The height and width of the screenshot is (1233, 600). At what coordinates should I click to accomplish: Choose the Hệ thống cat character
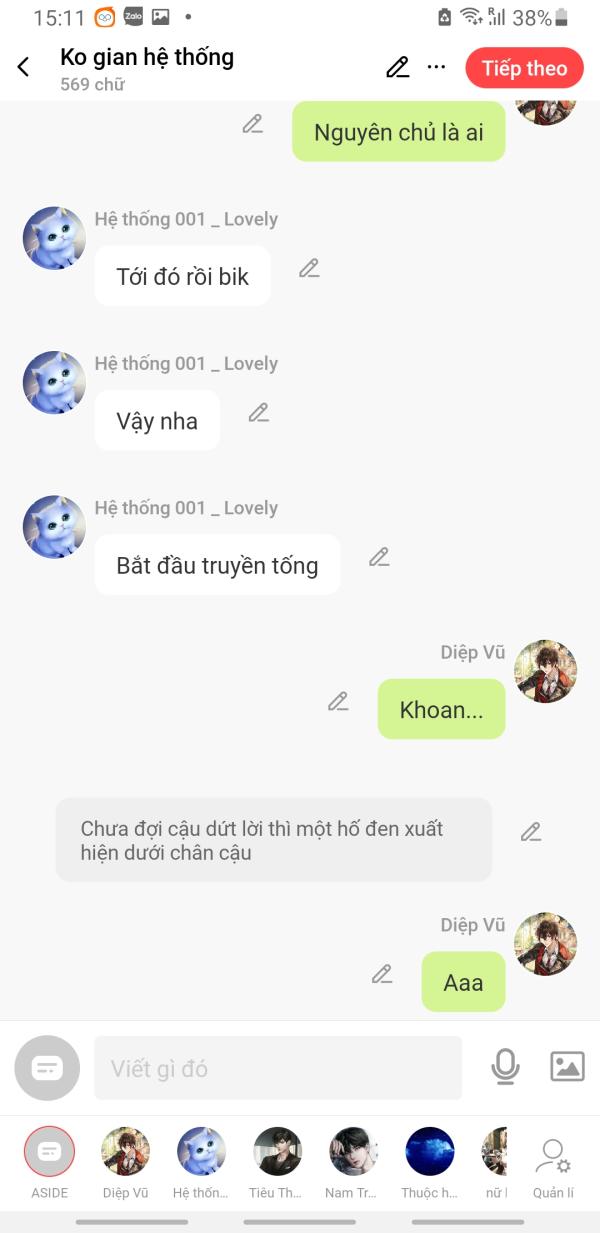tap(201, 1162)
